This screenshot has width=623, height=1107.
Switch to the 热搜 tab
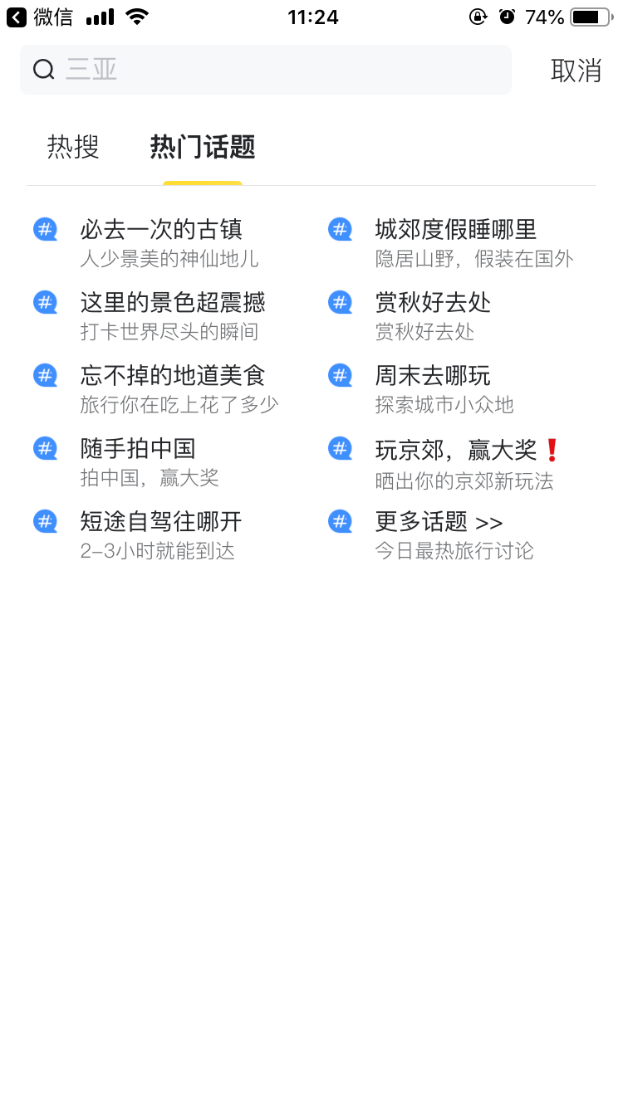coord(73,147)
